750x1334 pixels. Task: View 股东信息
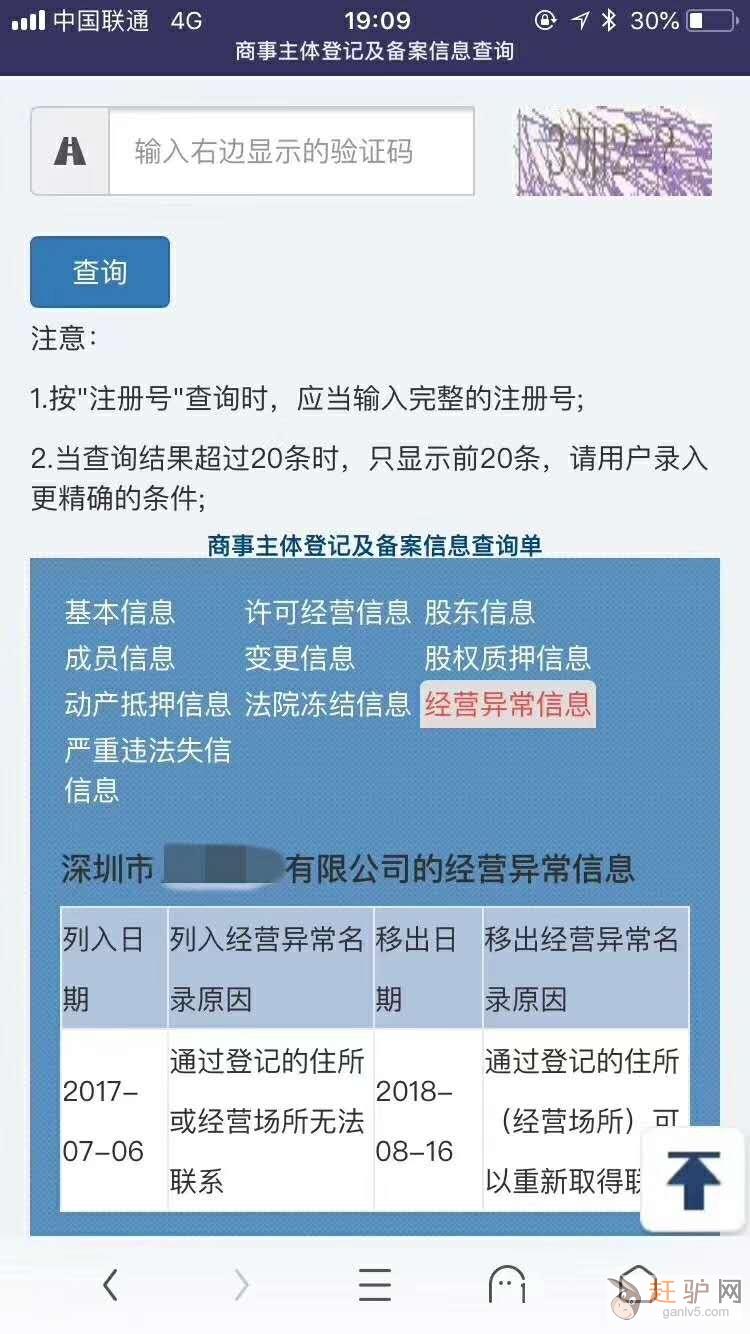[480, 612]
